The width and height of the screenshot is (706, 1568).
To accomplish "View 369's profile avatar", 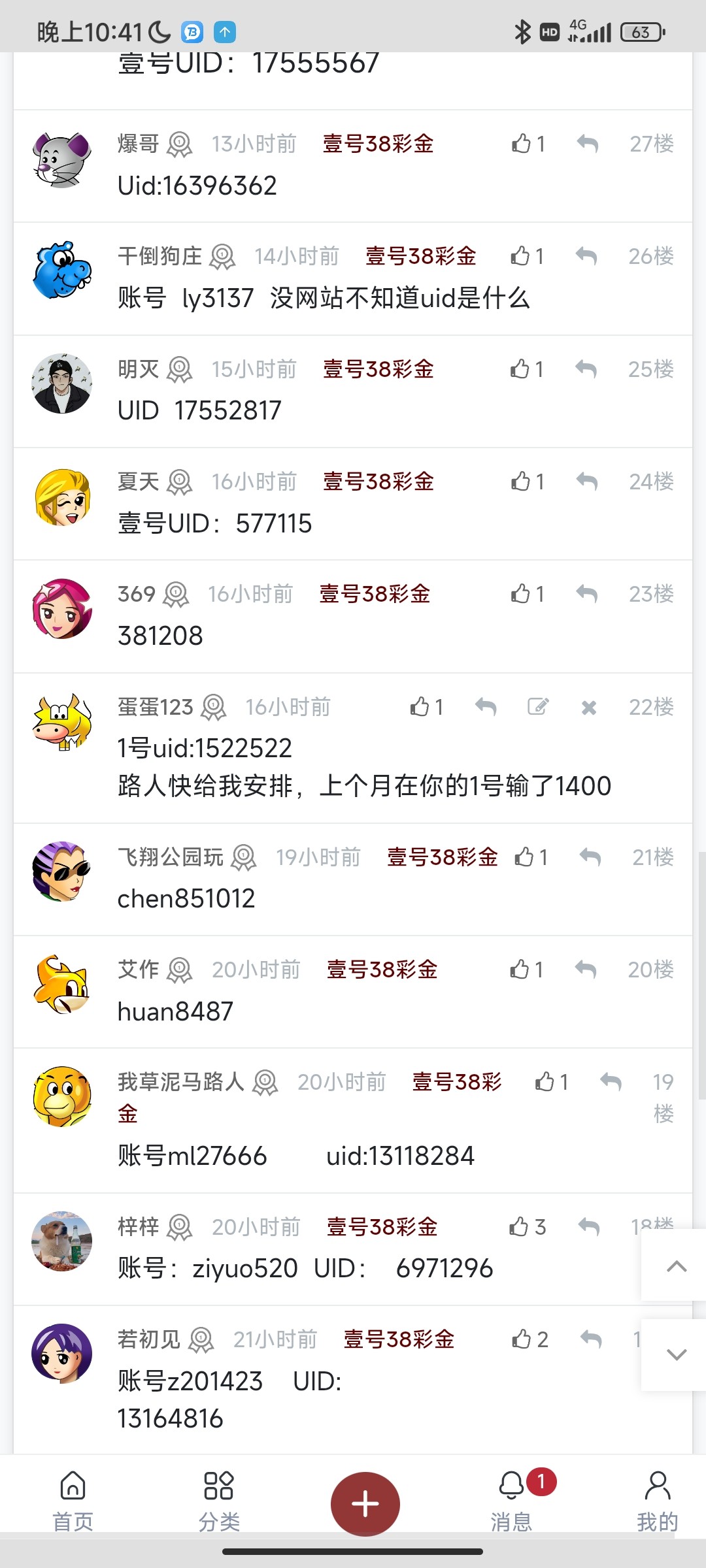I will pyautogui.click(x=62, y=608).
